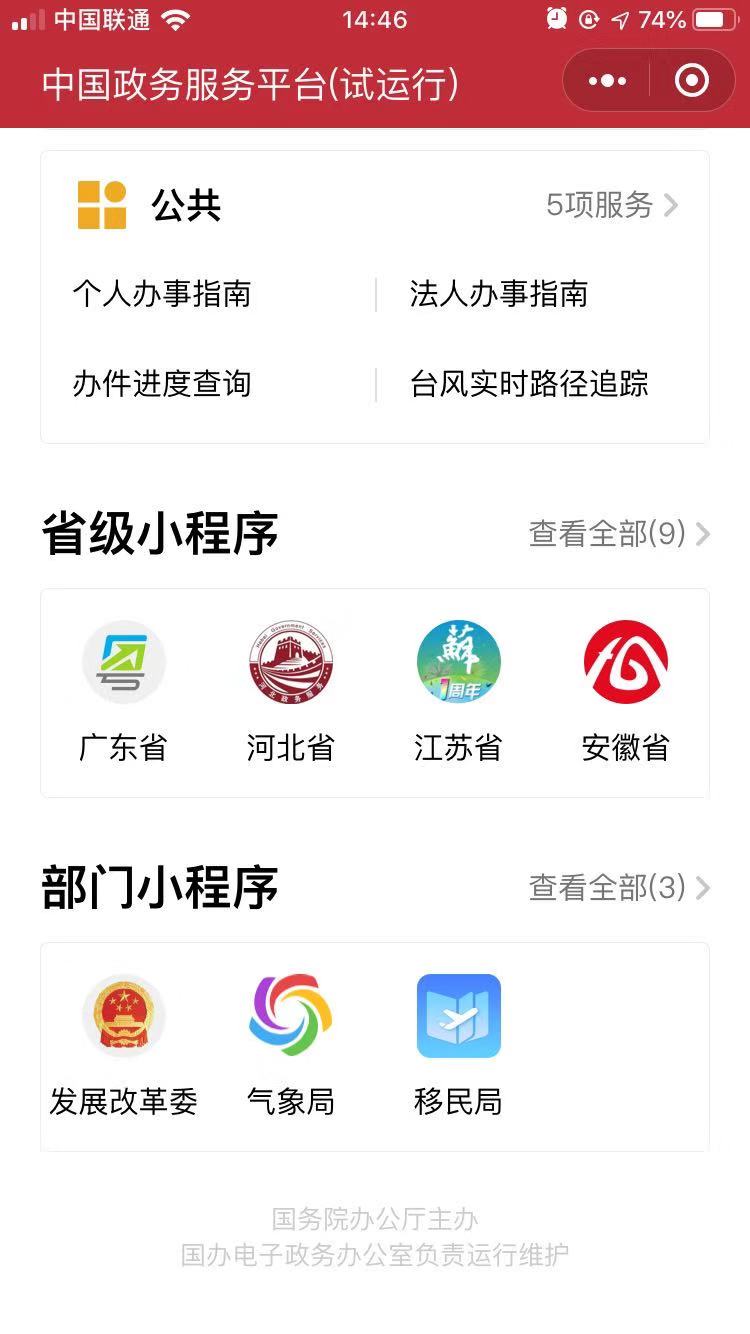The height and width of the screenshot is (1334, 750).
Task: Open 办件进度查询 service link
Action: point(163,383)
